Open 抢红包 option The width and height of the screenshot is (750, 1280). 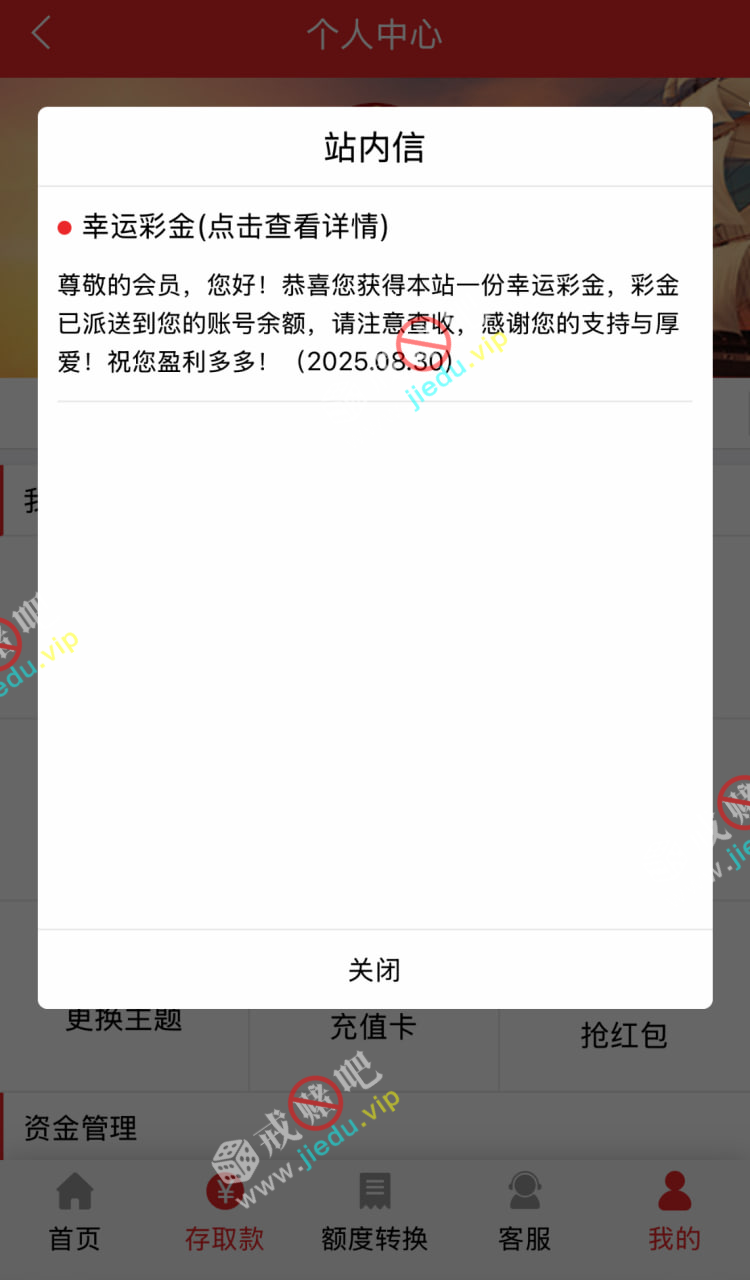pyautogui.click(x=624, y=1036)
